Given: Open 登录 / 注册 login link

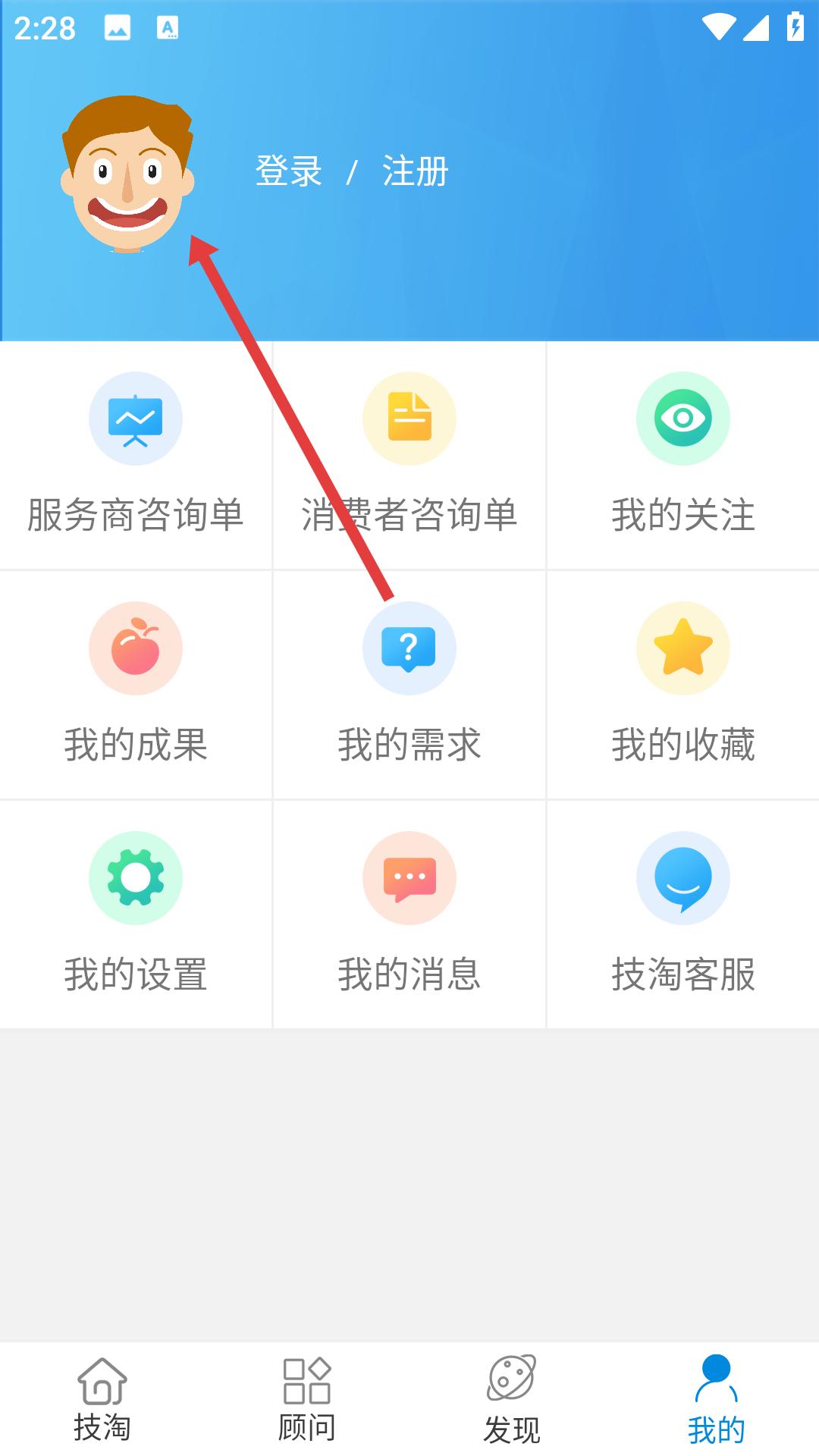Looking at the screenshot, I should click(x=352, y=171).
